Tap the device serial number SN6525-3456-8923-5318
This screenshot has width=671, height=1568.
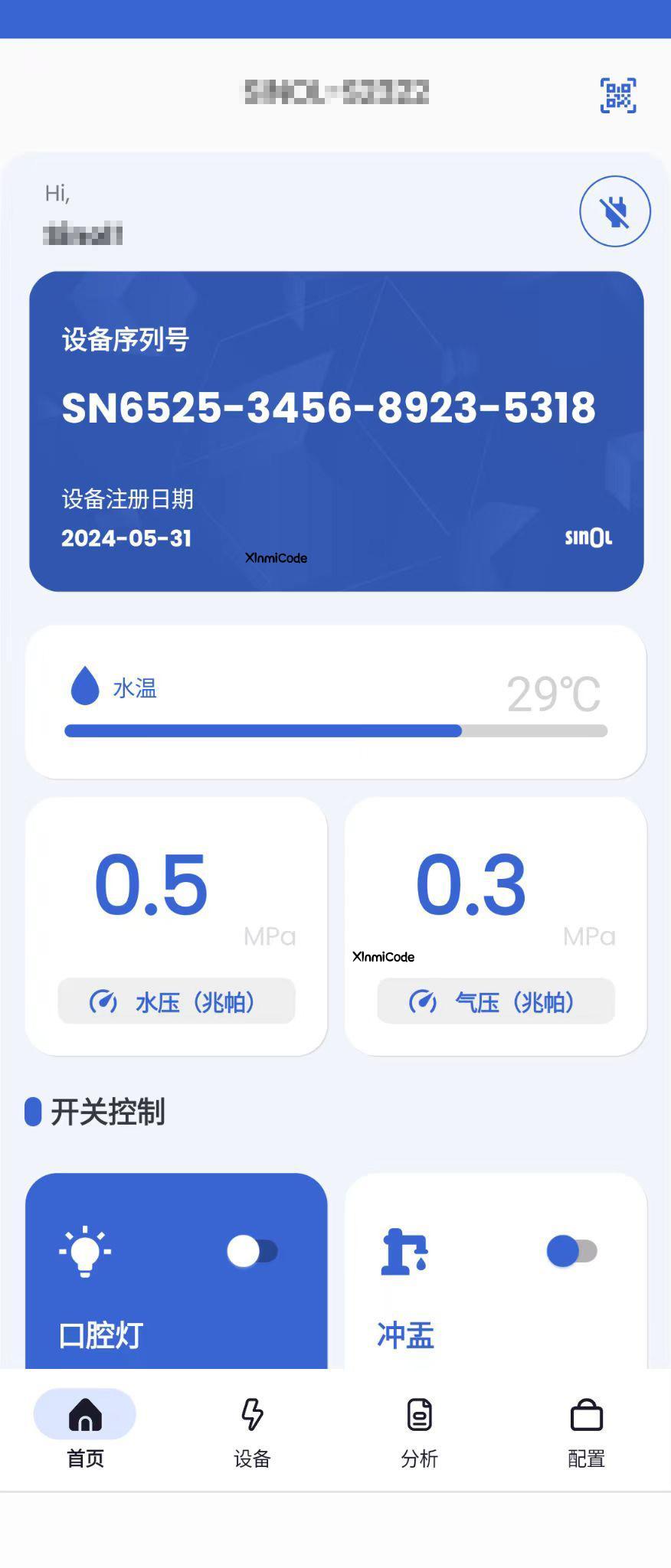[x=329, y=410]
